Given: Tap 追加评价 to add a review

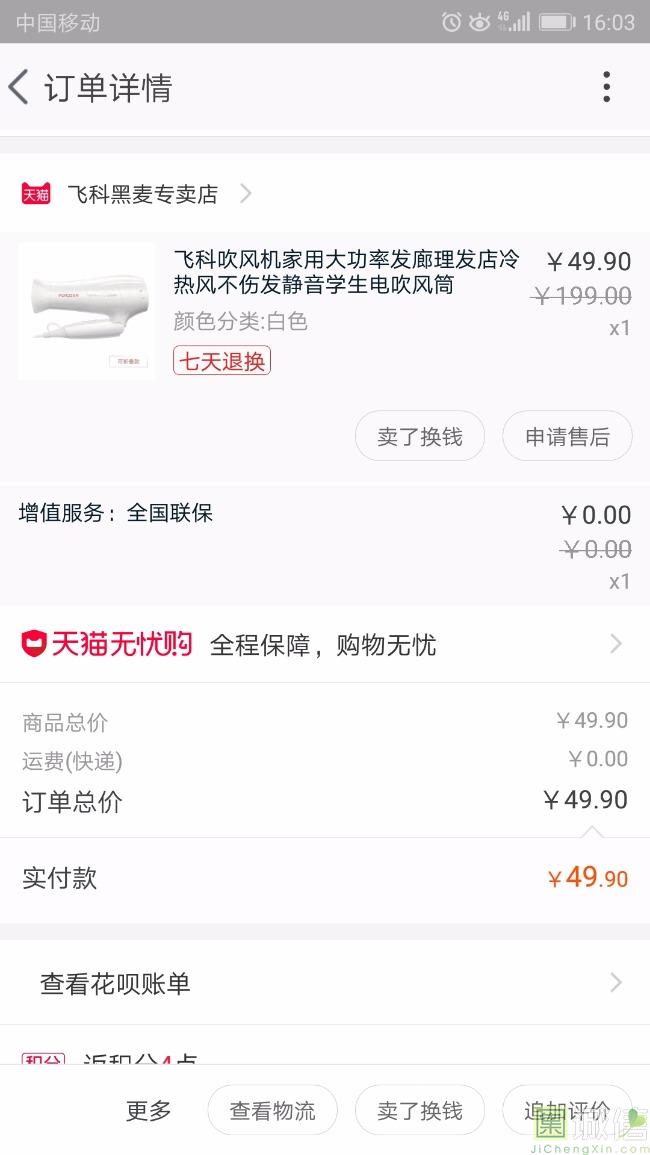Looking at the screenshot, I should click(x=566, y=1111).
